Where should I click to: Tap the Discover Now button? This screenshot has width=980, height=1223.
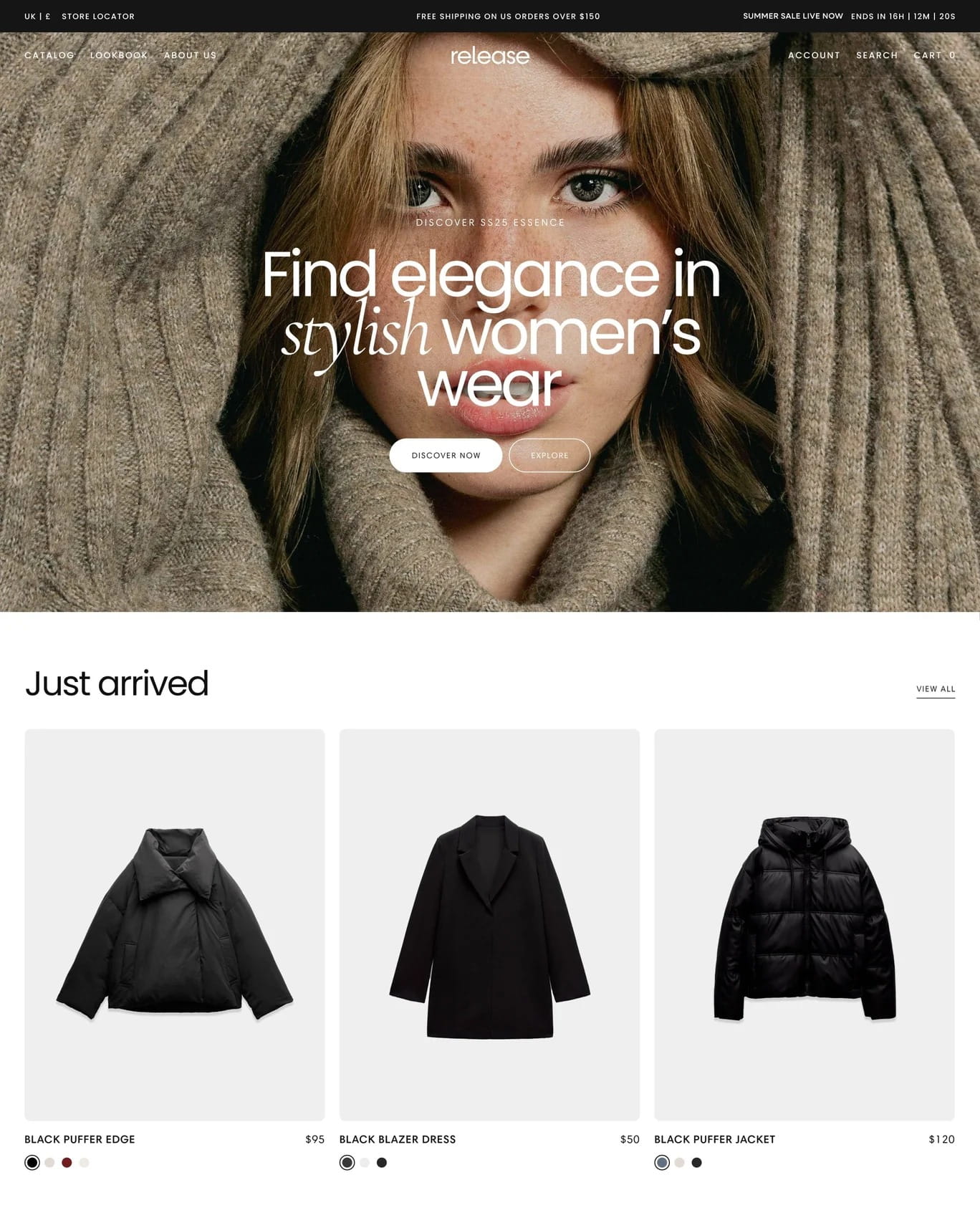[446, 456]
